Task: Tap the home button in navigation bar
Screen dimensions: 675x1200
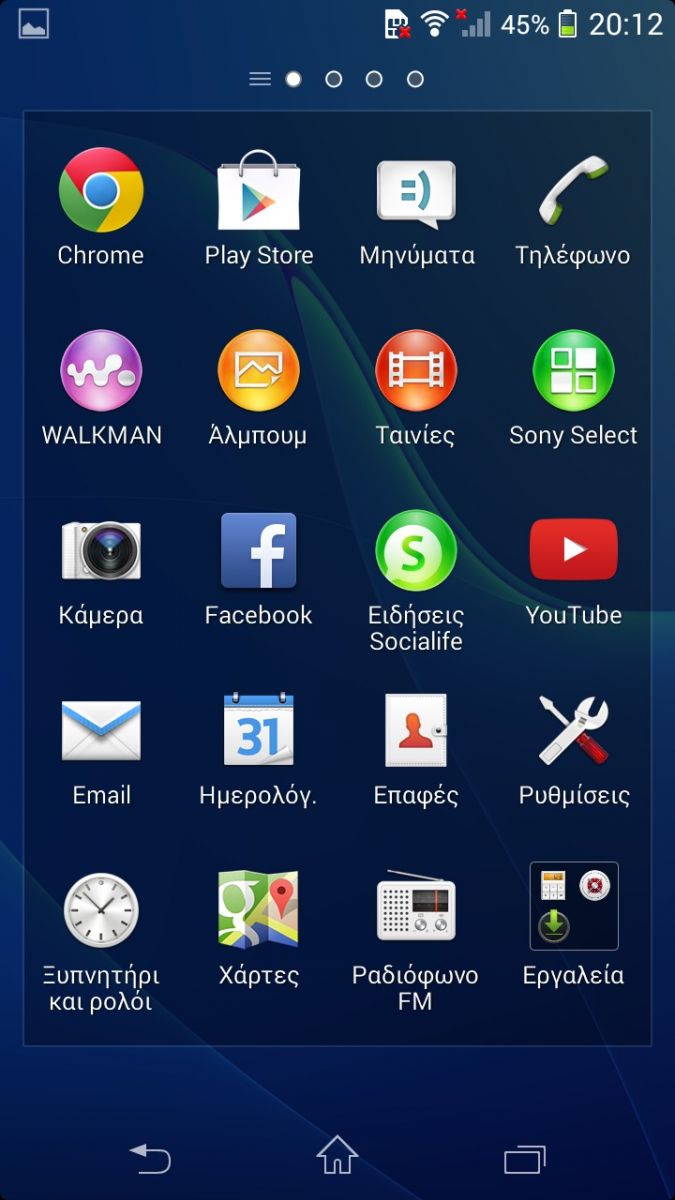Action: pos(337,1157)
